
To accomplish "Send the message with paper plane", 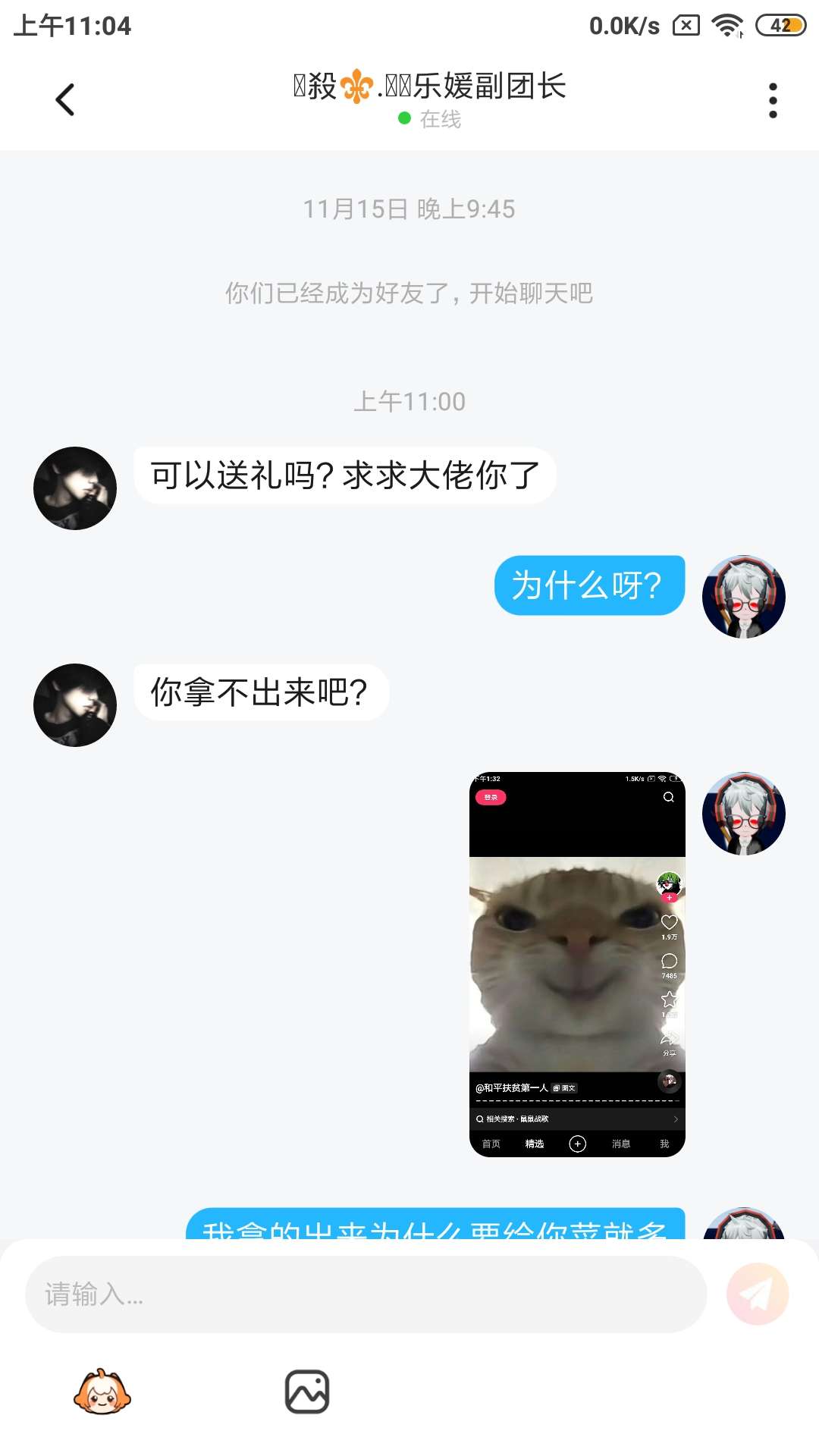I will pyautogui.click(x=757, y=1294).
